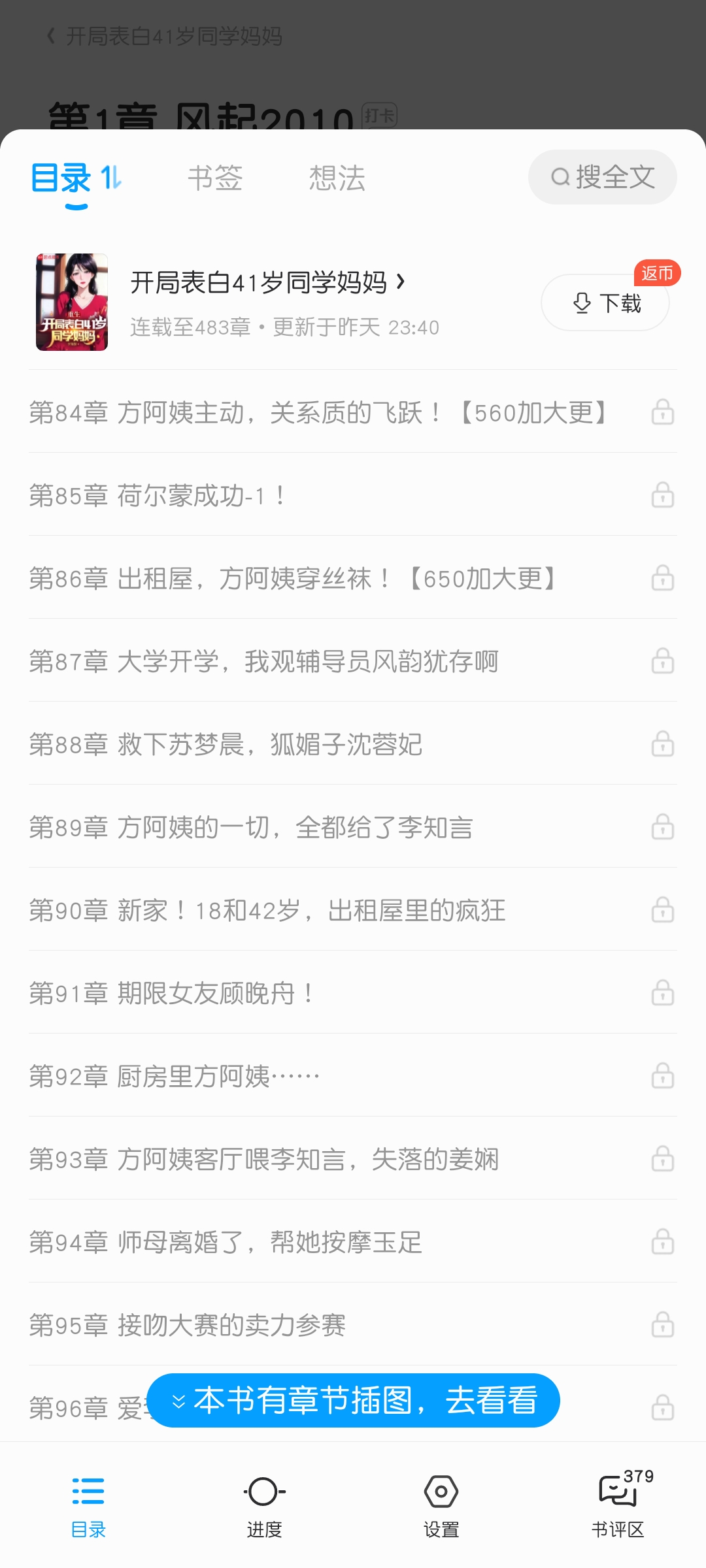Open the 搜全文 search box
Viewport: 706px width, 1568px height.
pos(602,177)
